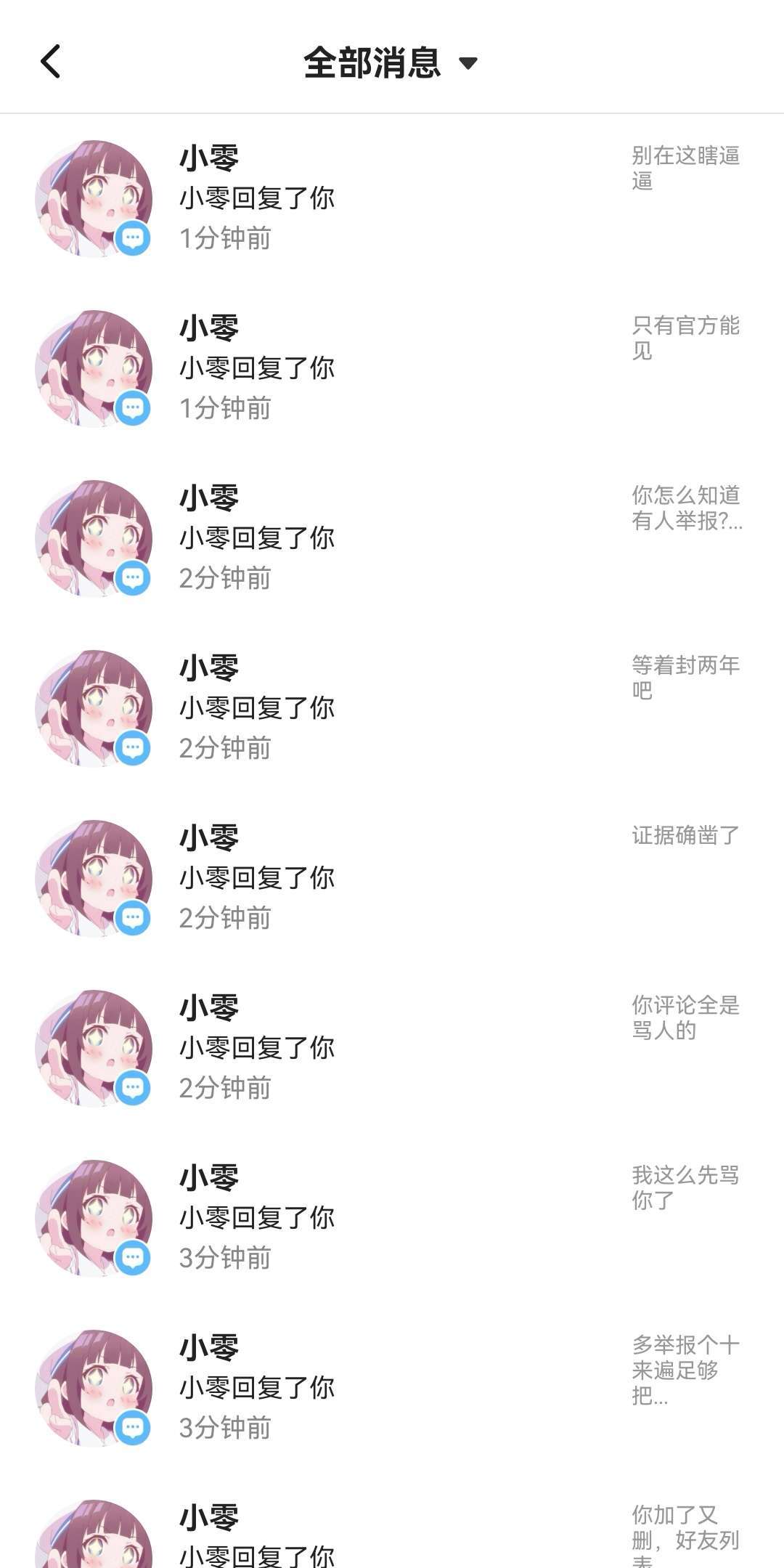View the reply 我这么先骂你了
784x1568 pixels.
(685, 1187)
